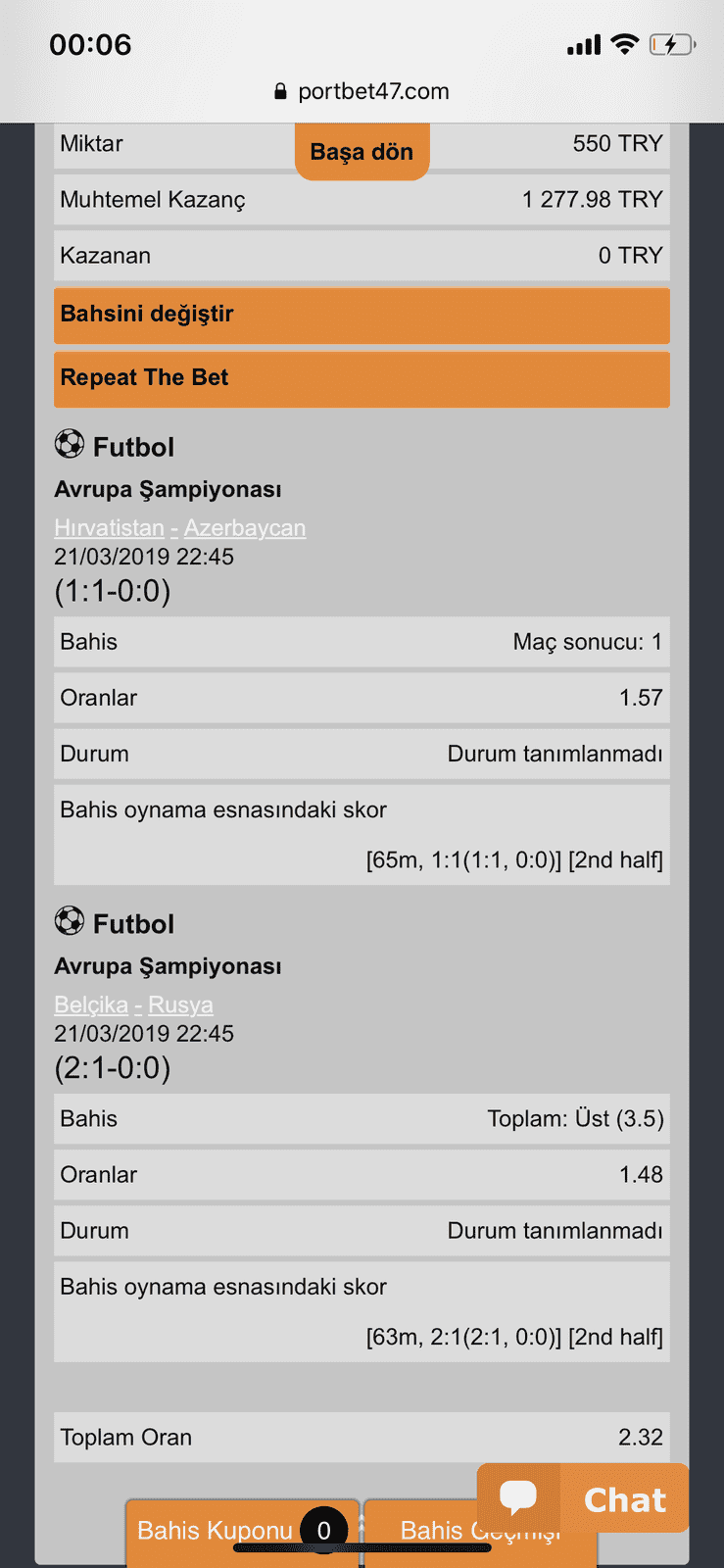
Task: Open the Hırvatistan team link
Action: tap(109, 528)
